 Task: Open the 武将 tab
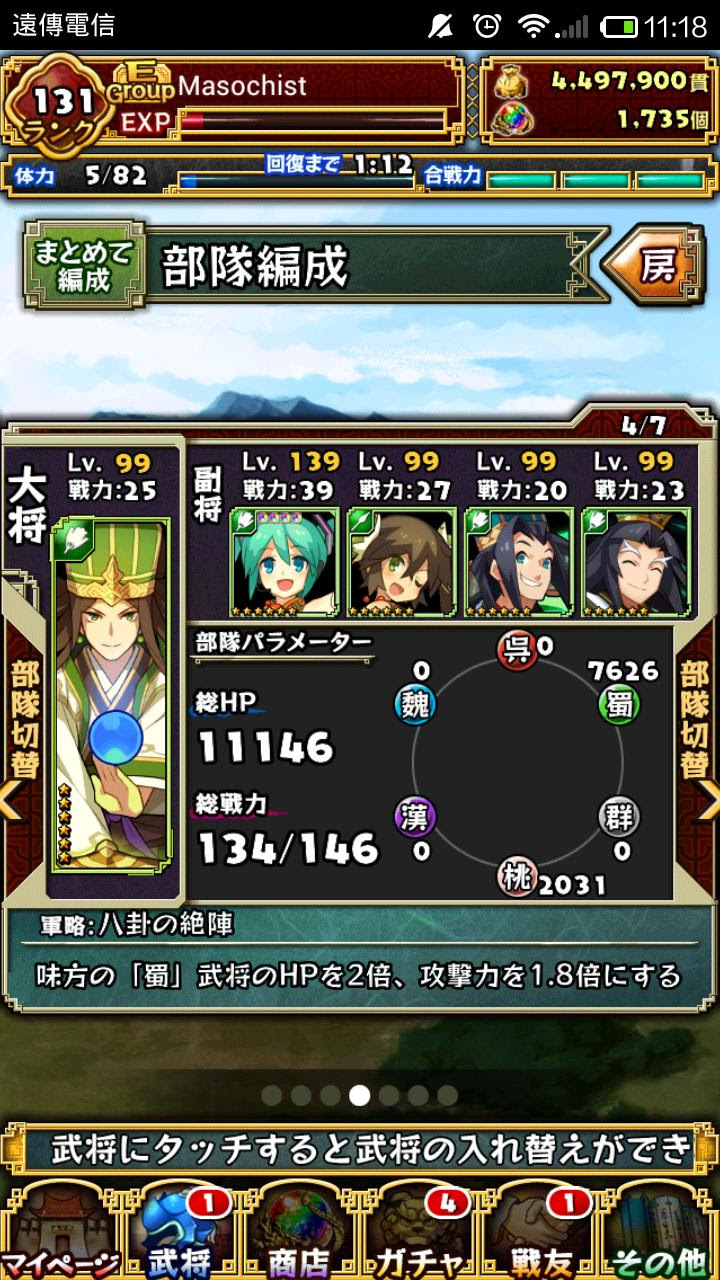pos(180,1232)
